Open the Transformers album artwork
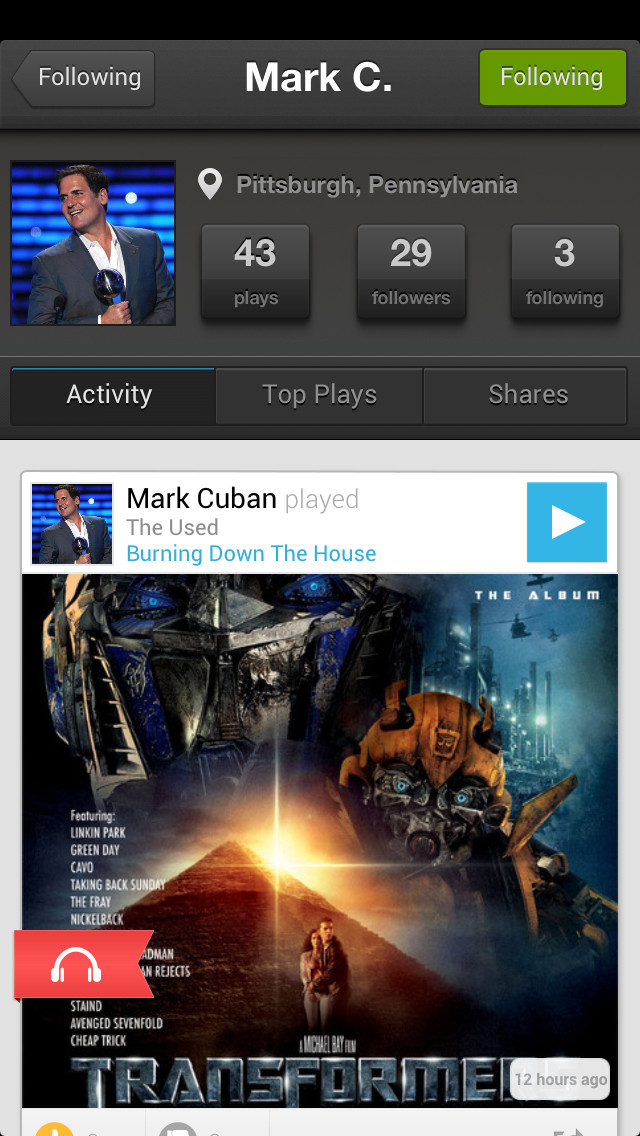The image size is (640, 1136). [x=320, y=840]
